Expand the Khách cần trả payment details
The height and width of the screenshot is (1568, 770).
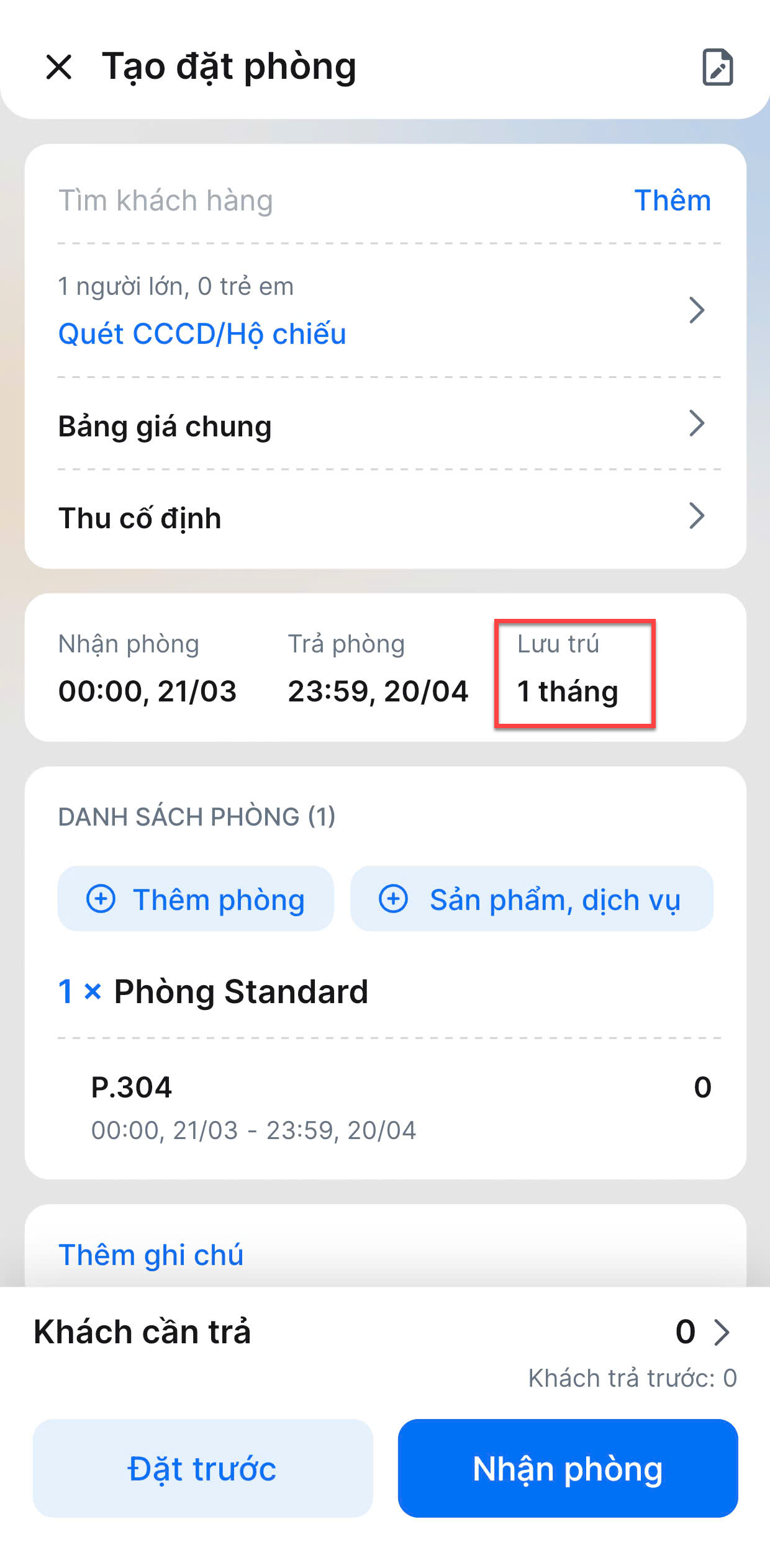tap(385, 1331)
